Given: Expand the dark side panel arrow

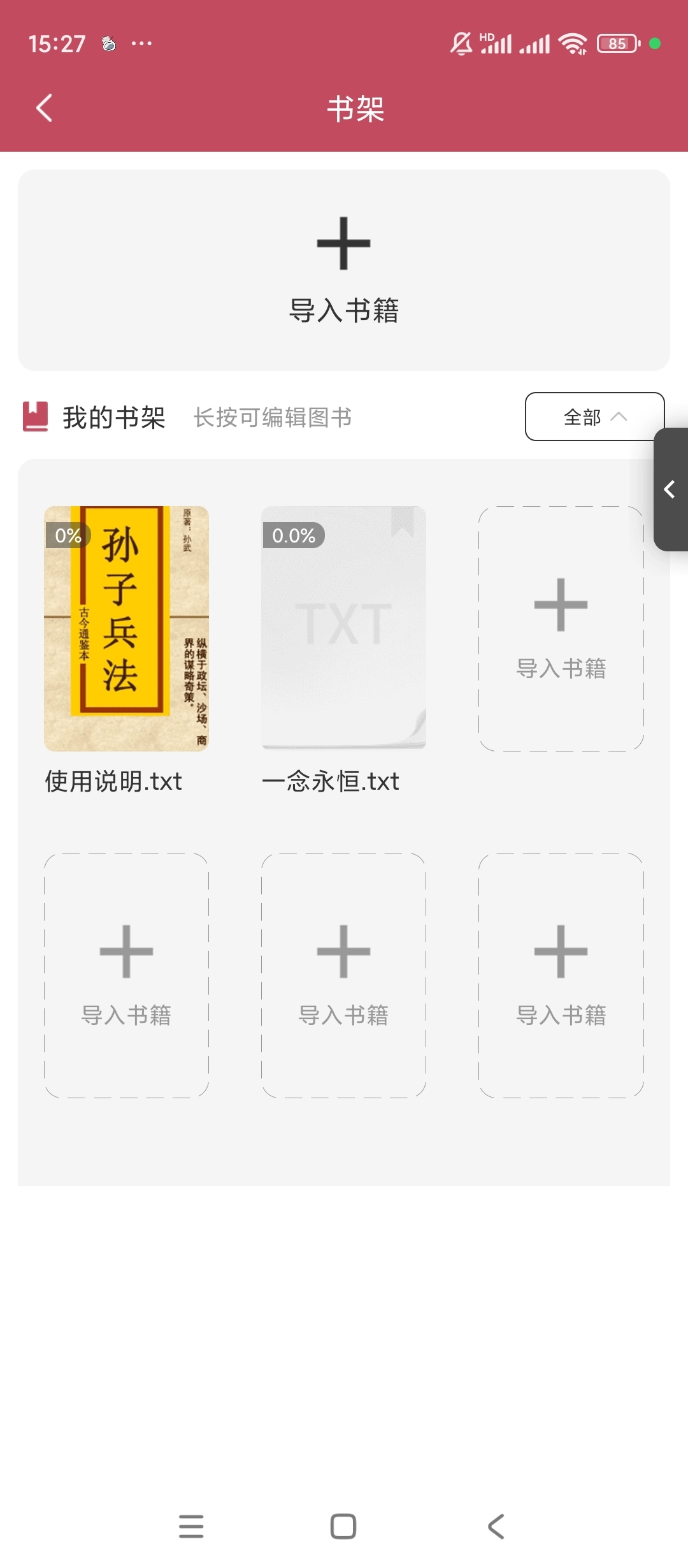Looking at the screenshot, I should pyautogui.click(x=670, y=490).
